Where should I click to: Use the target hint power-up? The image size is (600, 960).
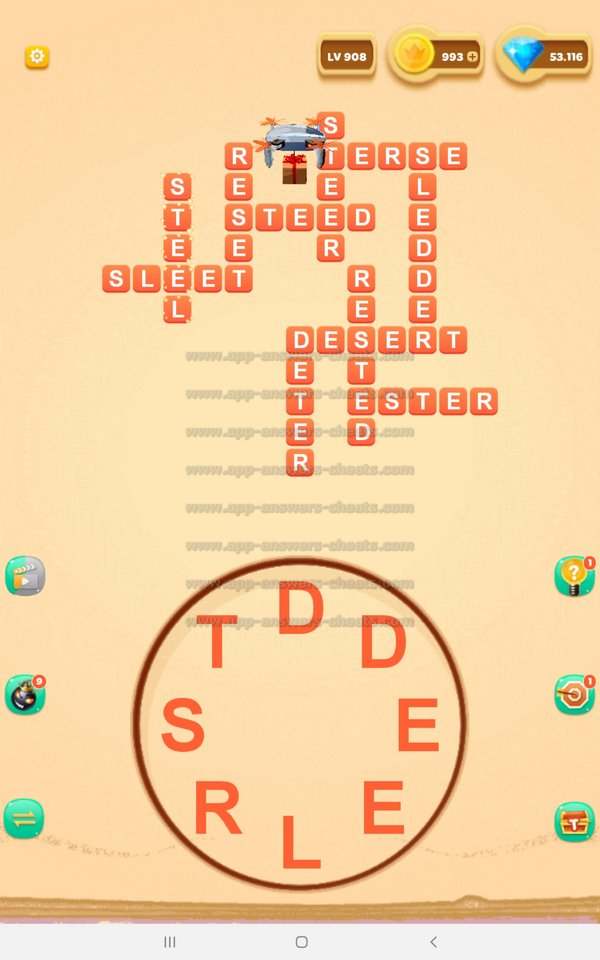[x=574, y=695]
